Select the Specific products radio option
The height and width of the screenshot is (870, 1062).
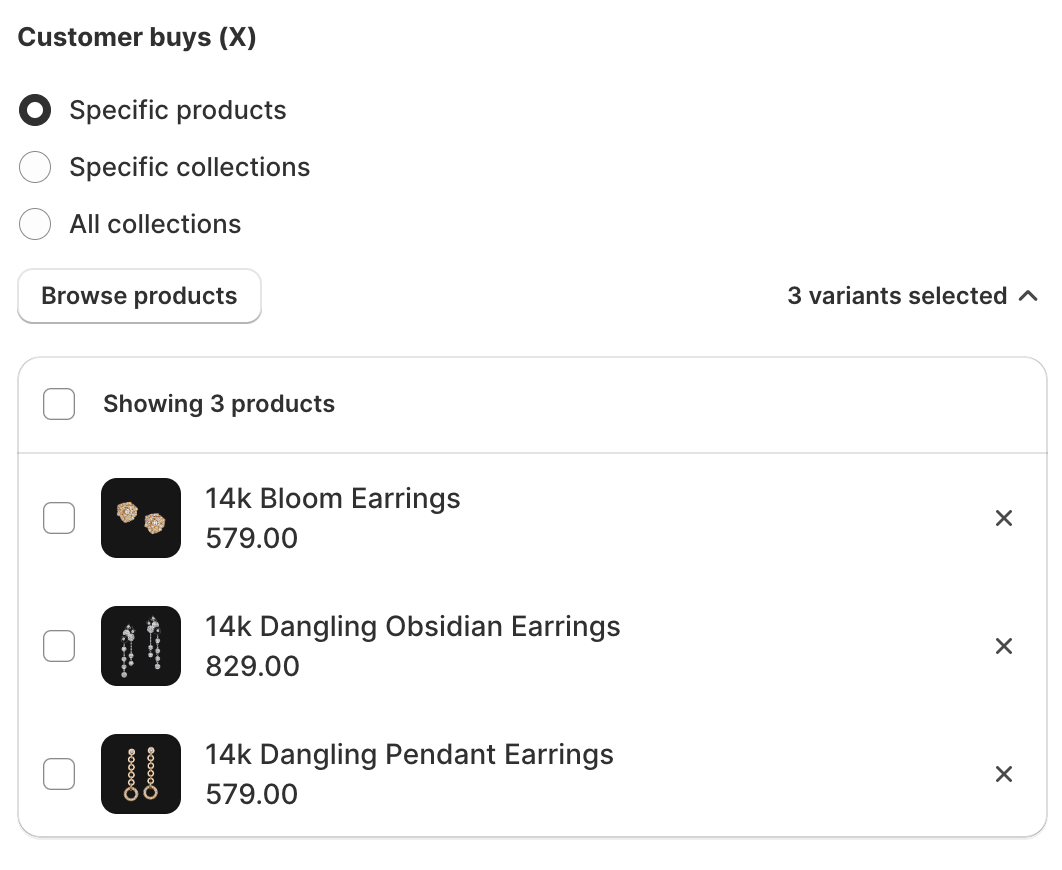[35, 110]
